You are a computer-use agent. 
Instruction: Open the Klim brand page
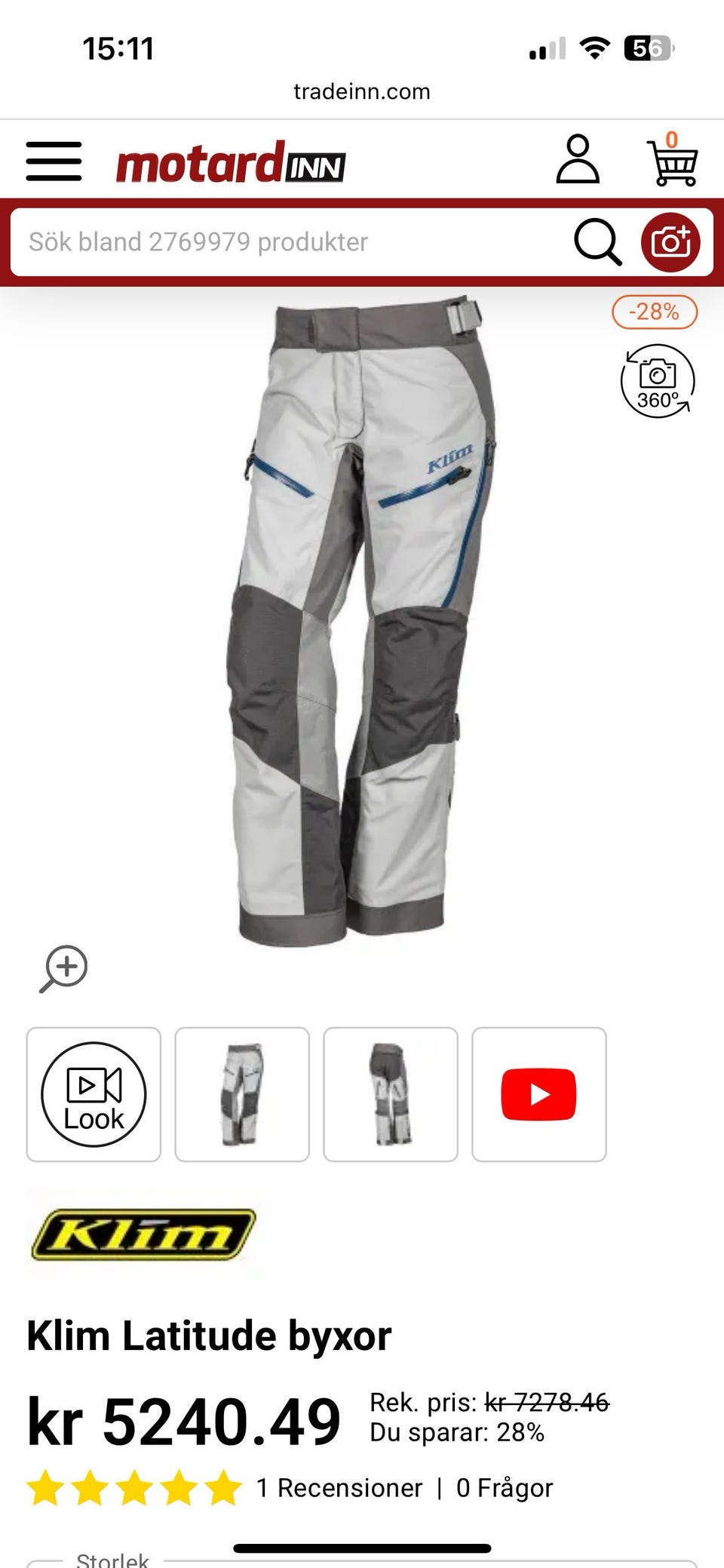click(x=143, y=1235)
